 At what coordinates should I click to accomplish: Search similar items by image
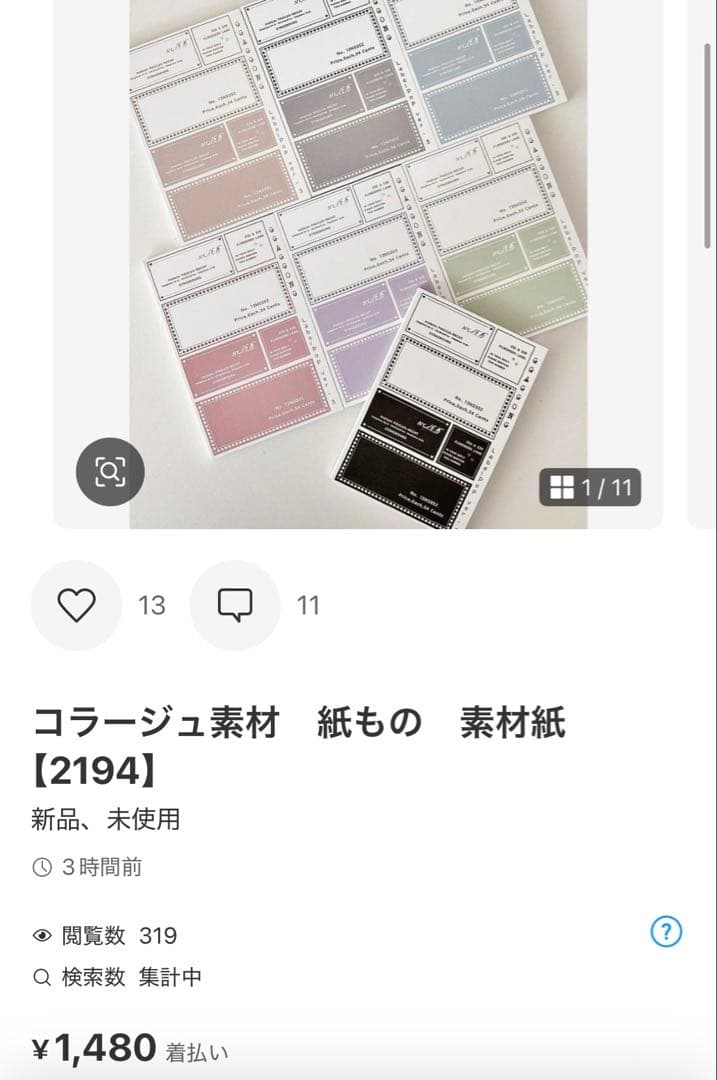tap(110, 471)
